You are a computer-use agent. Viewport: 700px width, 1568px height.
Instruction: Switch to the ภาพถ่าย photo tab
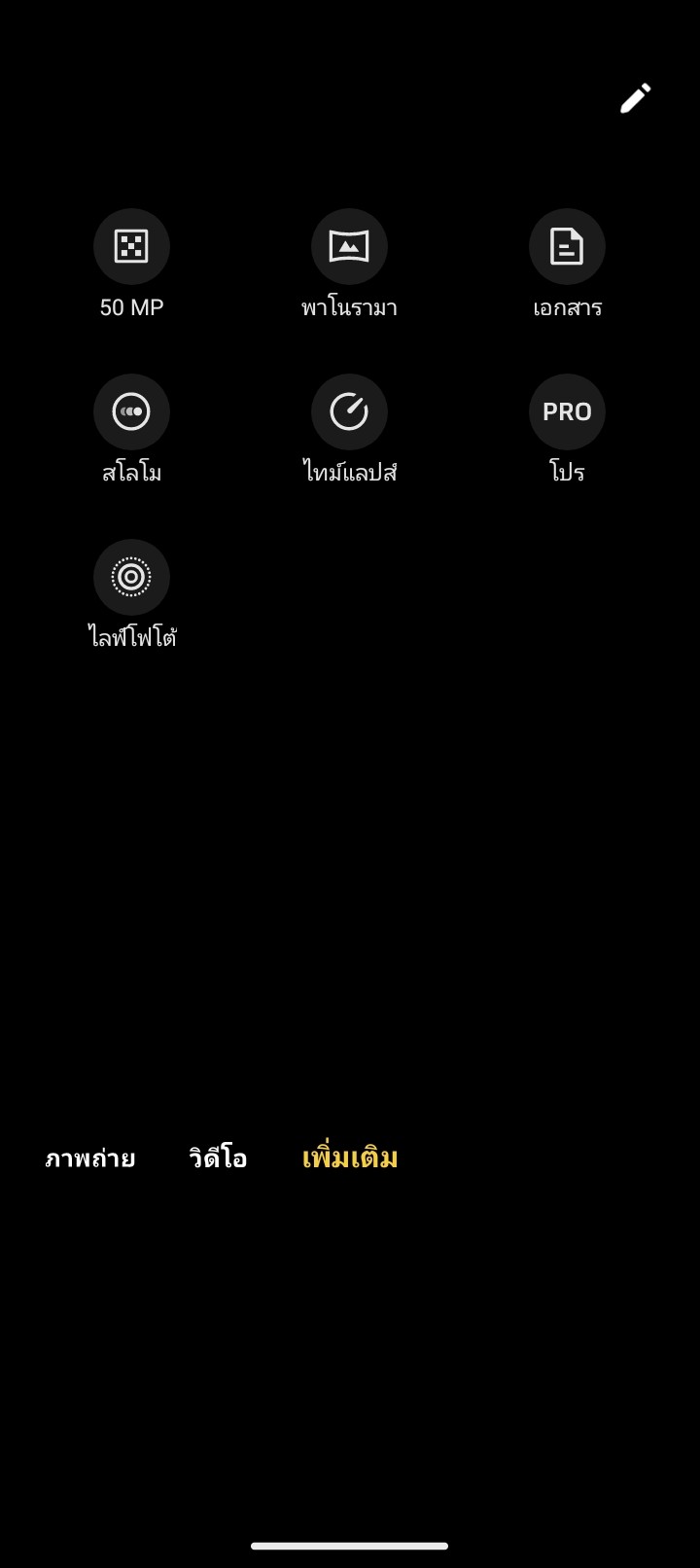(x=90, y=1158)
